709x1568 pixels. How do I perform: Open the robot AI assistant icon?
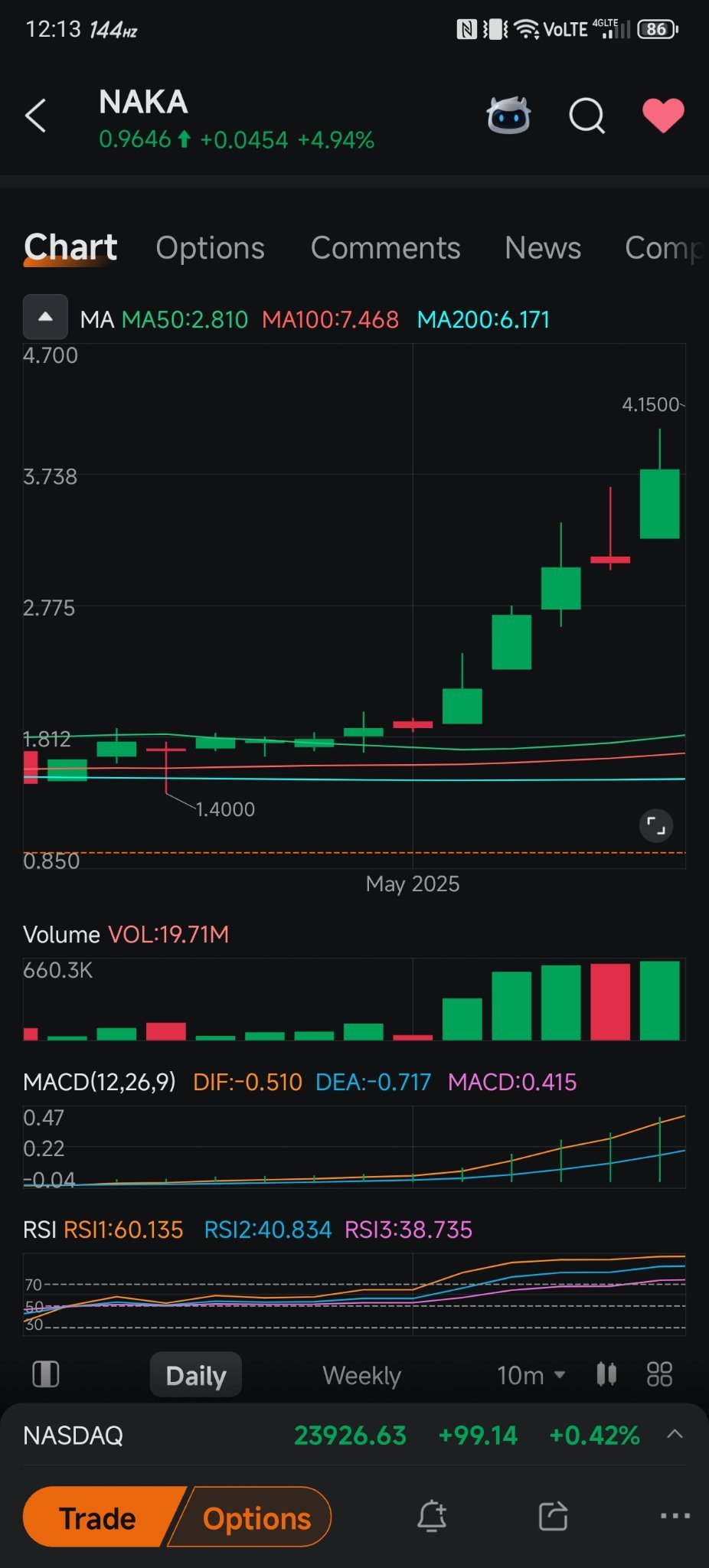pyautogui.click(x=508, y=116)
